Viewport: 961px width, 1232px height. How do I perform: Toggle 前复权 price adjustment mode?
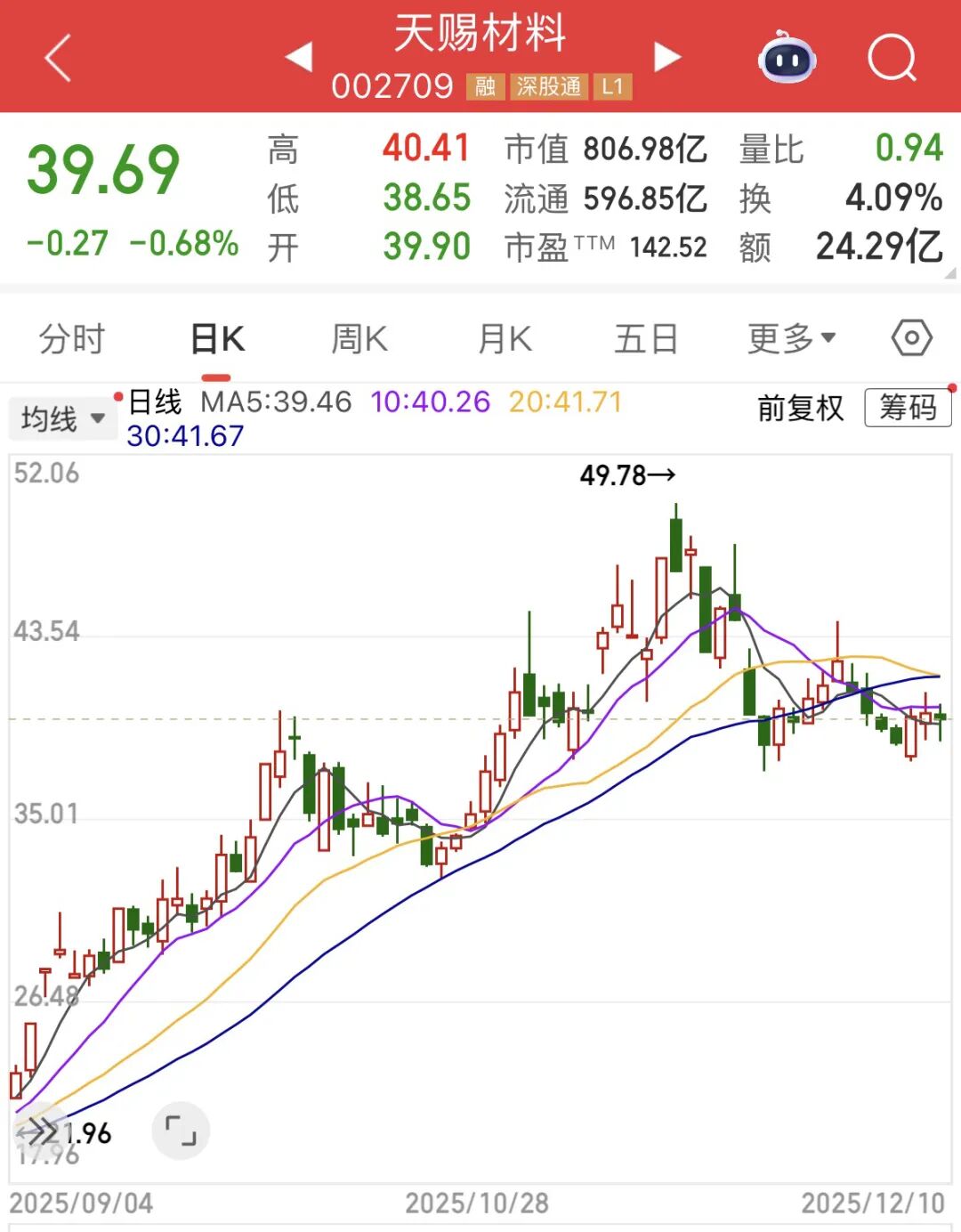(798, 408)
